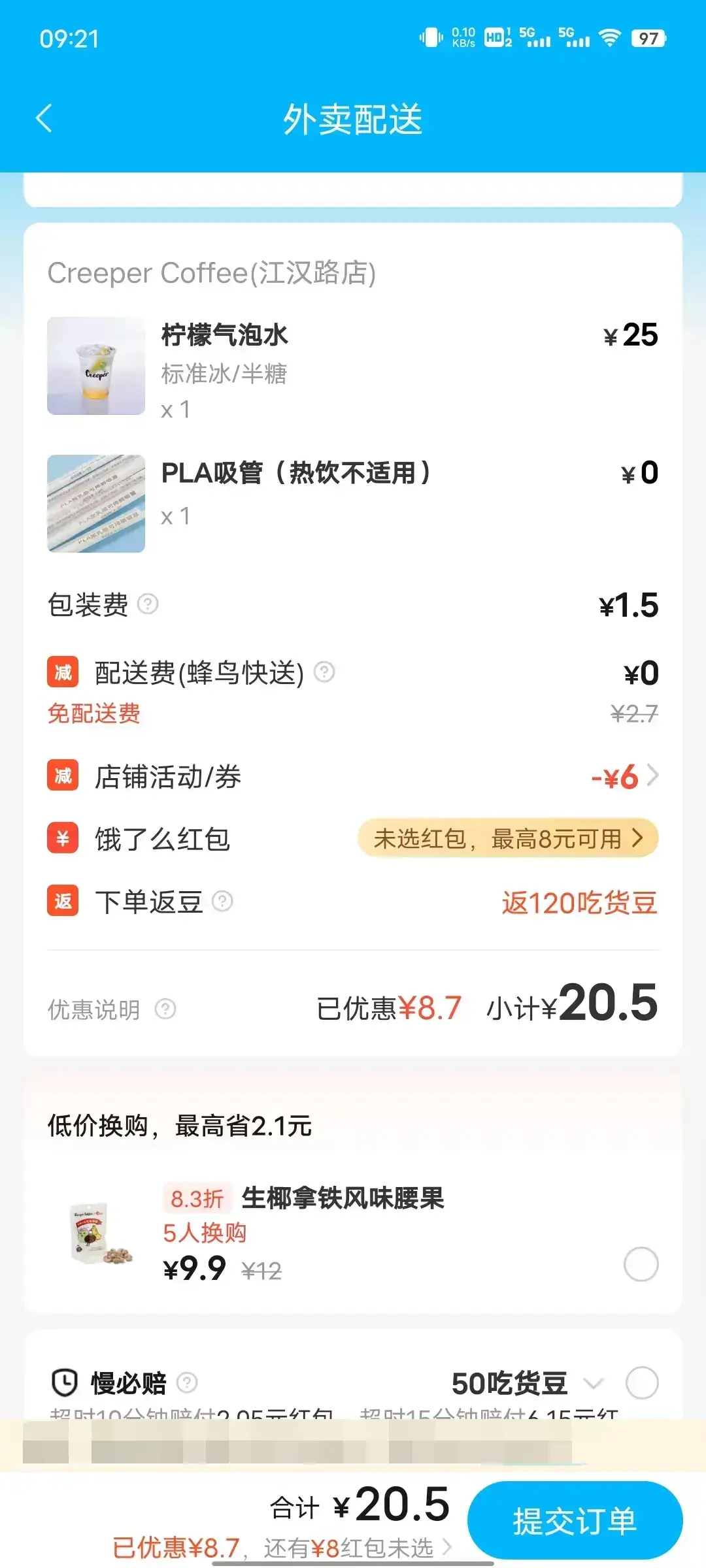This screenshot has width=706, height=1568.
Task: Open the 慢必赔 help icon
Action: 187,1382
